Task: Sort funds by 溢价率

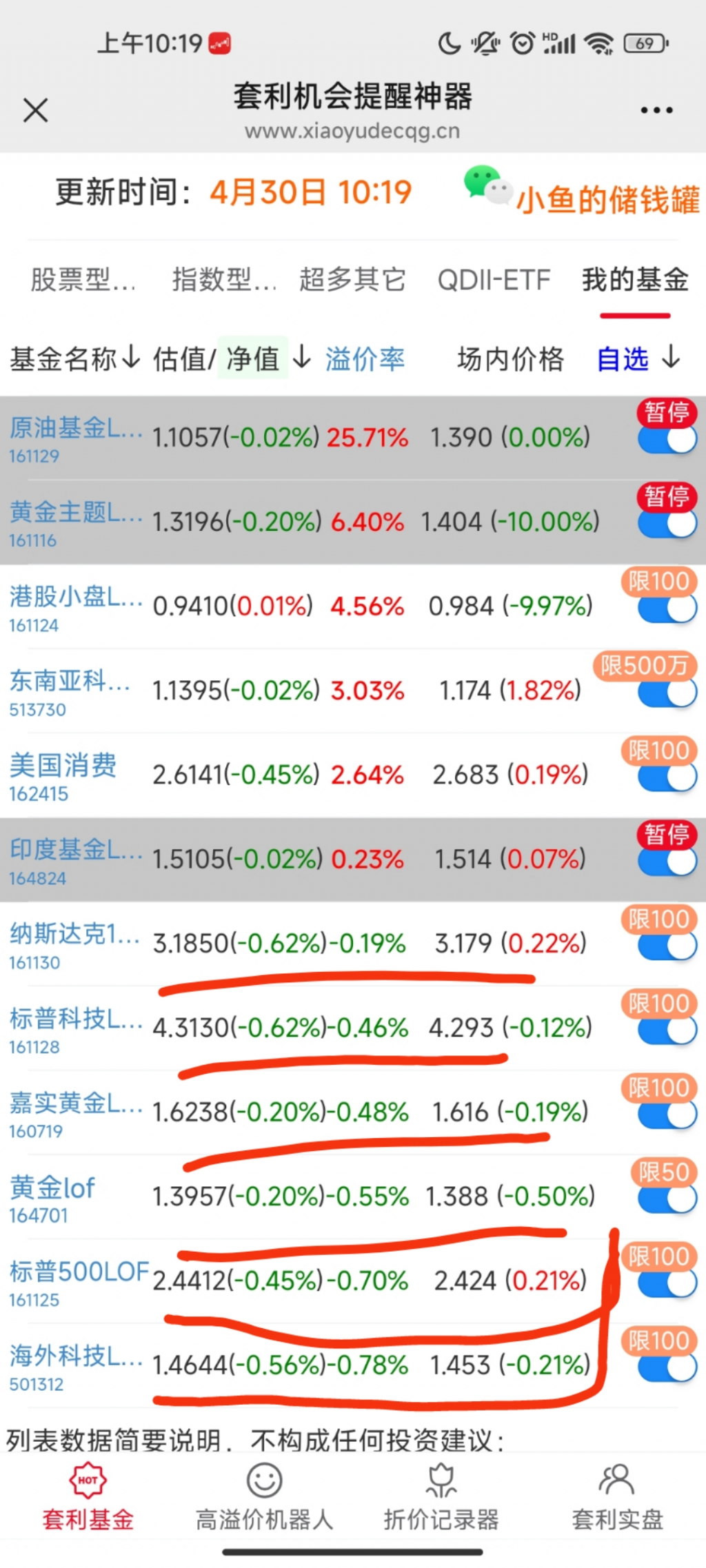Action: coord(365,359)
